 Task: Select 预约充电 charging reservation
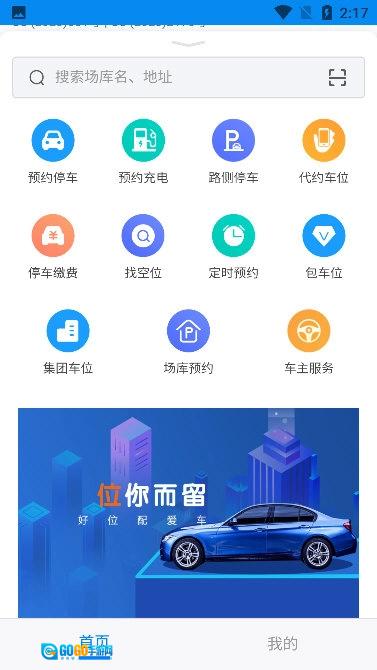(x=143, y=151)
